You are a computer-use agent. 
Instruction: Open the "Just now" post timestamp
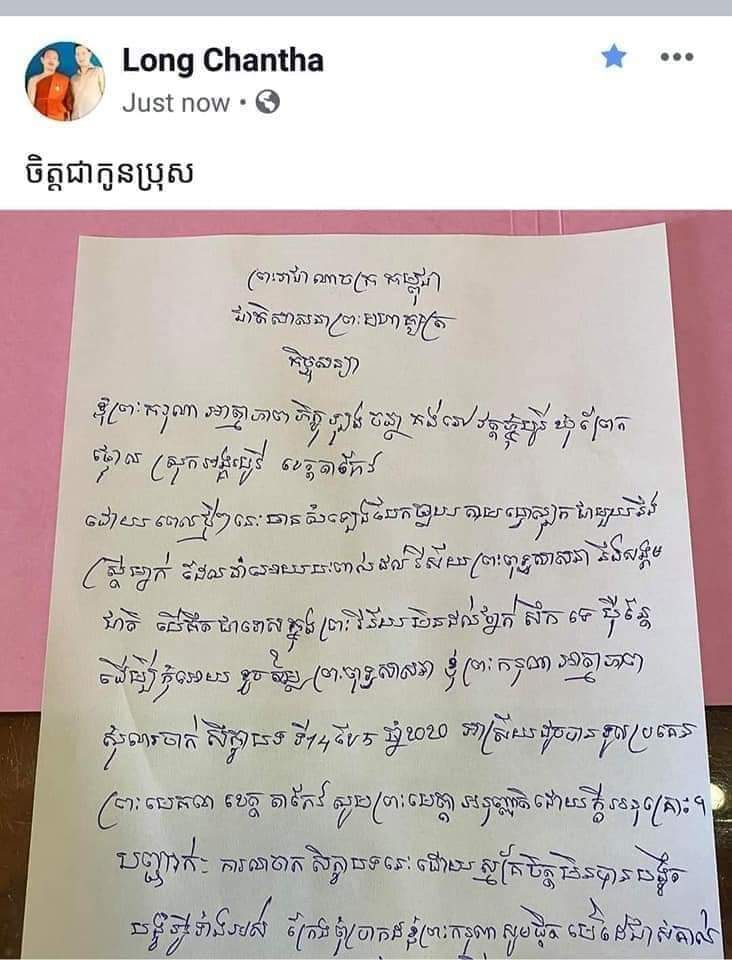click(x=175, y=102)
